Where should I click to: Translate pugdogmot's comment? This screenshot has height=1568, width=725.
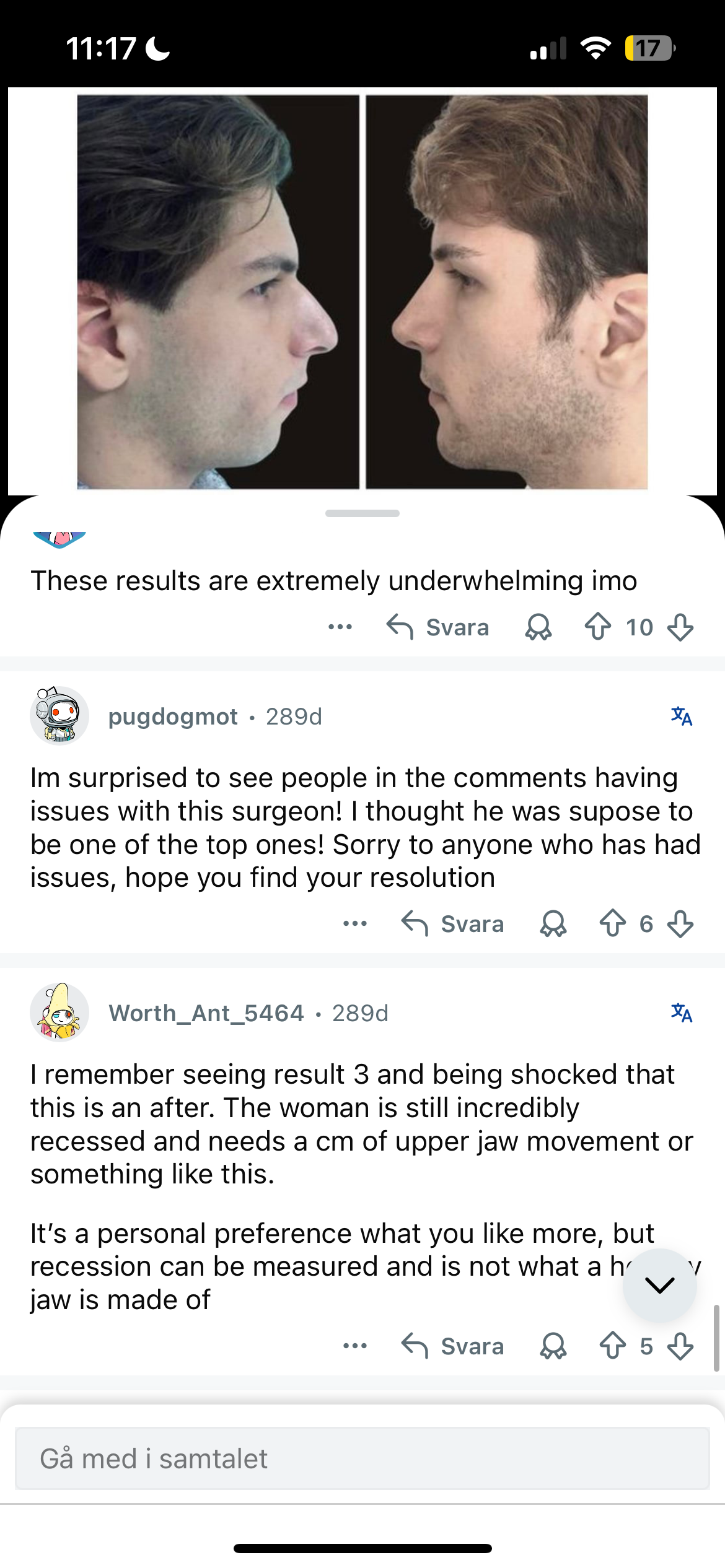coord(681,716)
